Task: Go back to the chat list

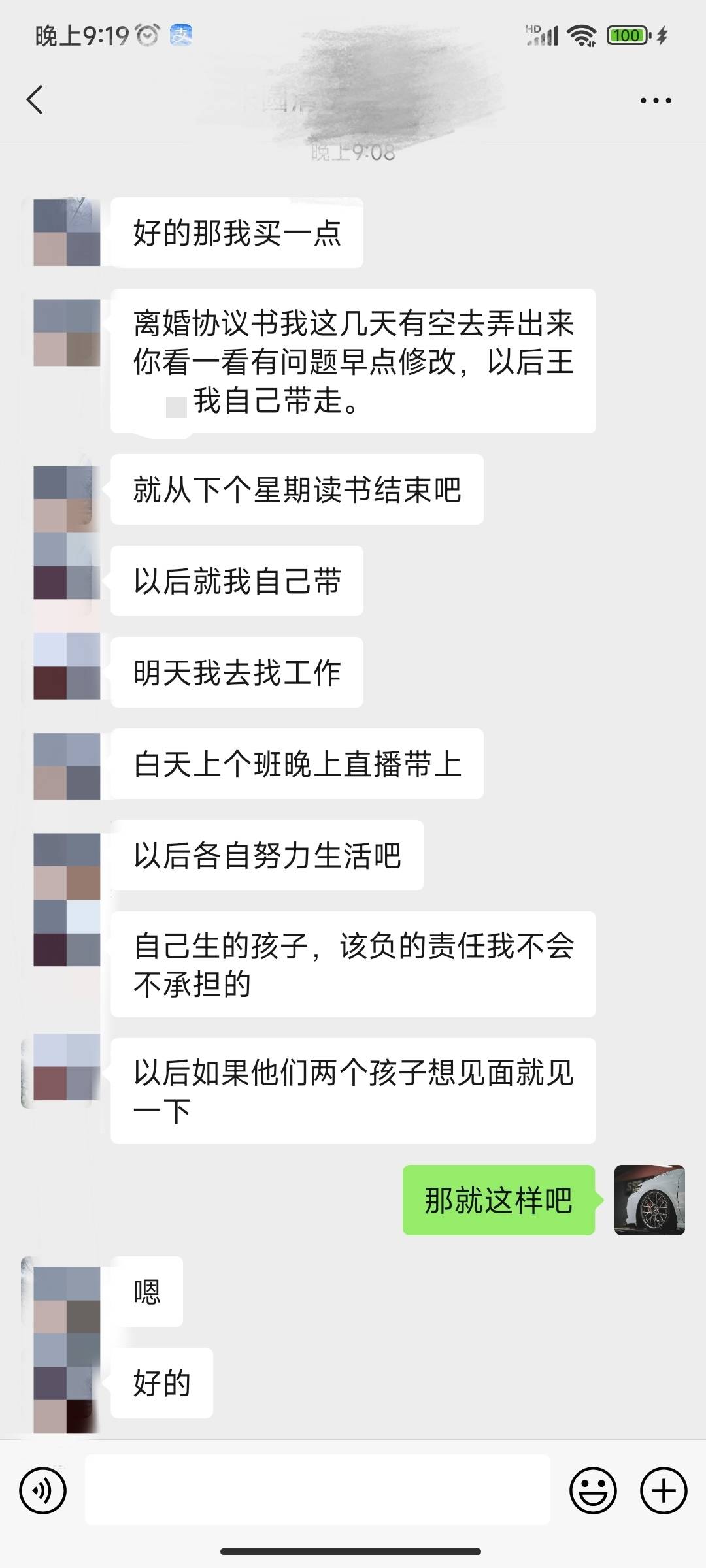Action: point(35,100)
